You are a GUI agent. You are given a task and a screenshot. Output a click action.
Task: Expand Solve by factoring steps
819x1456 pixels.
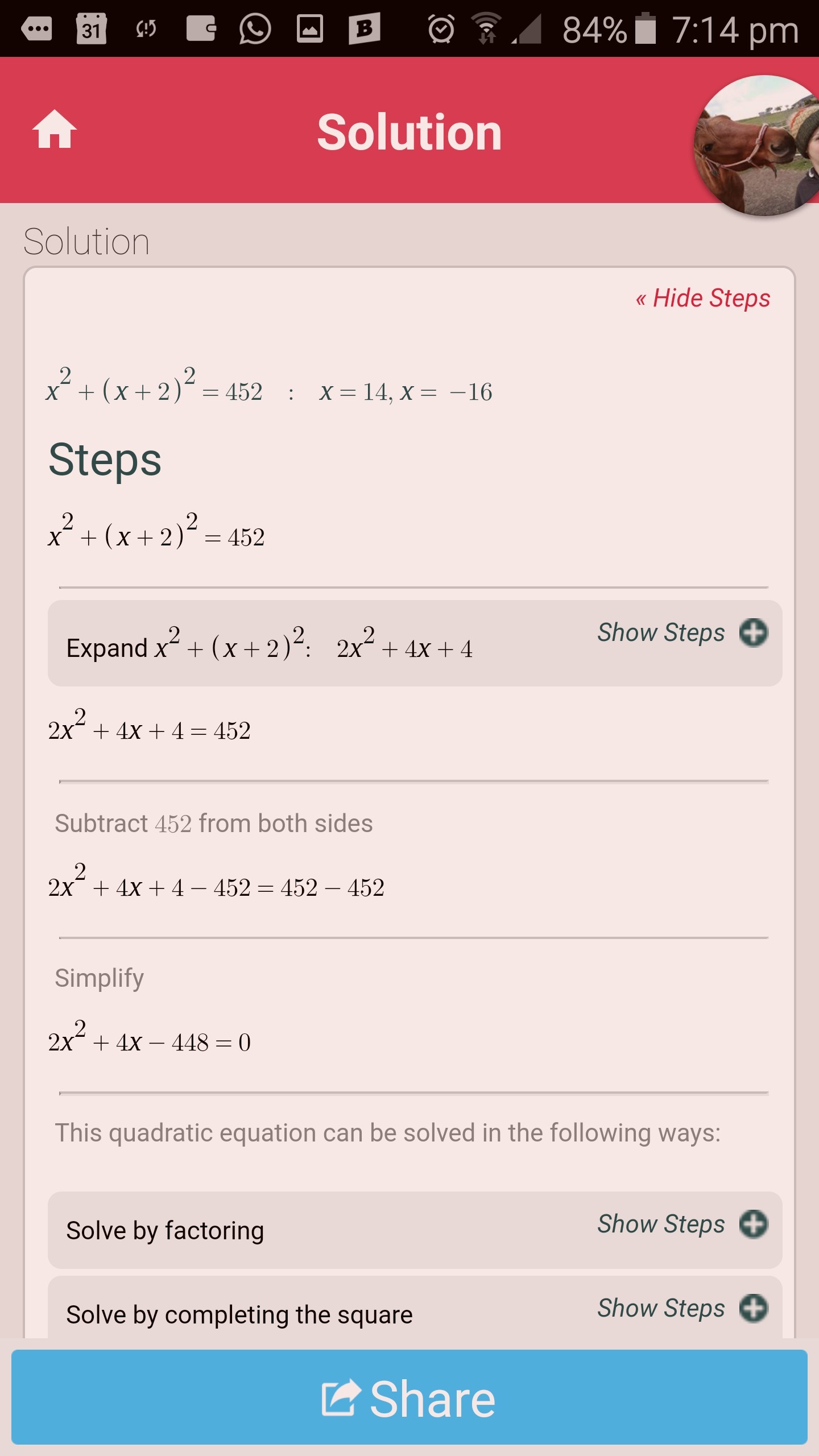coord(682,1225)
